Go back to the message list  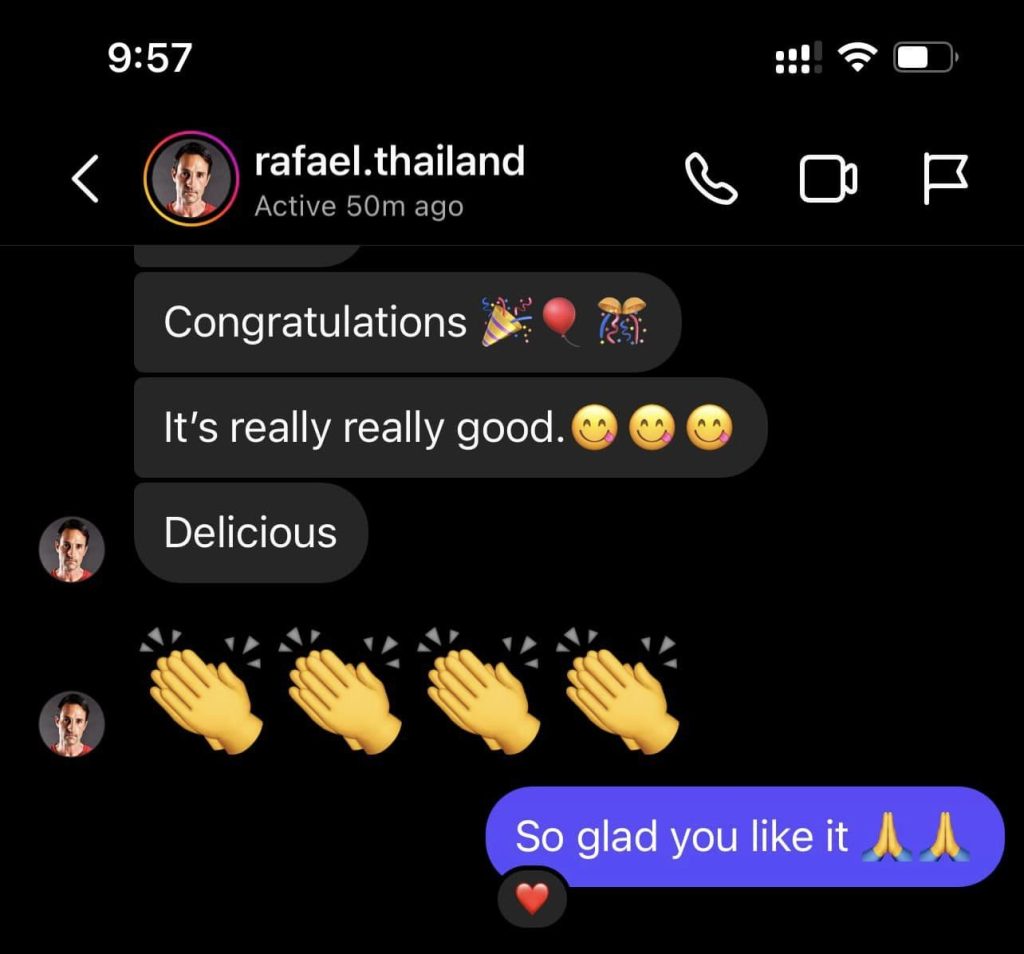[86, 180]
